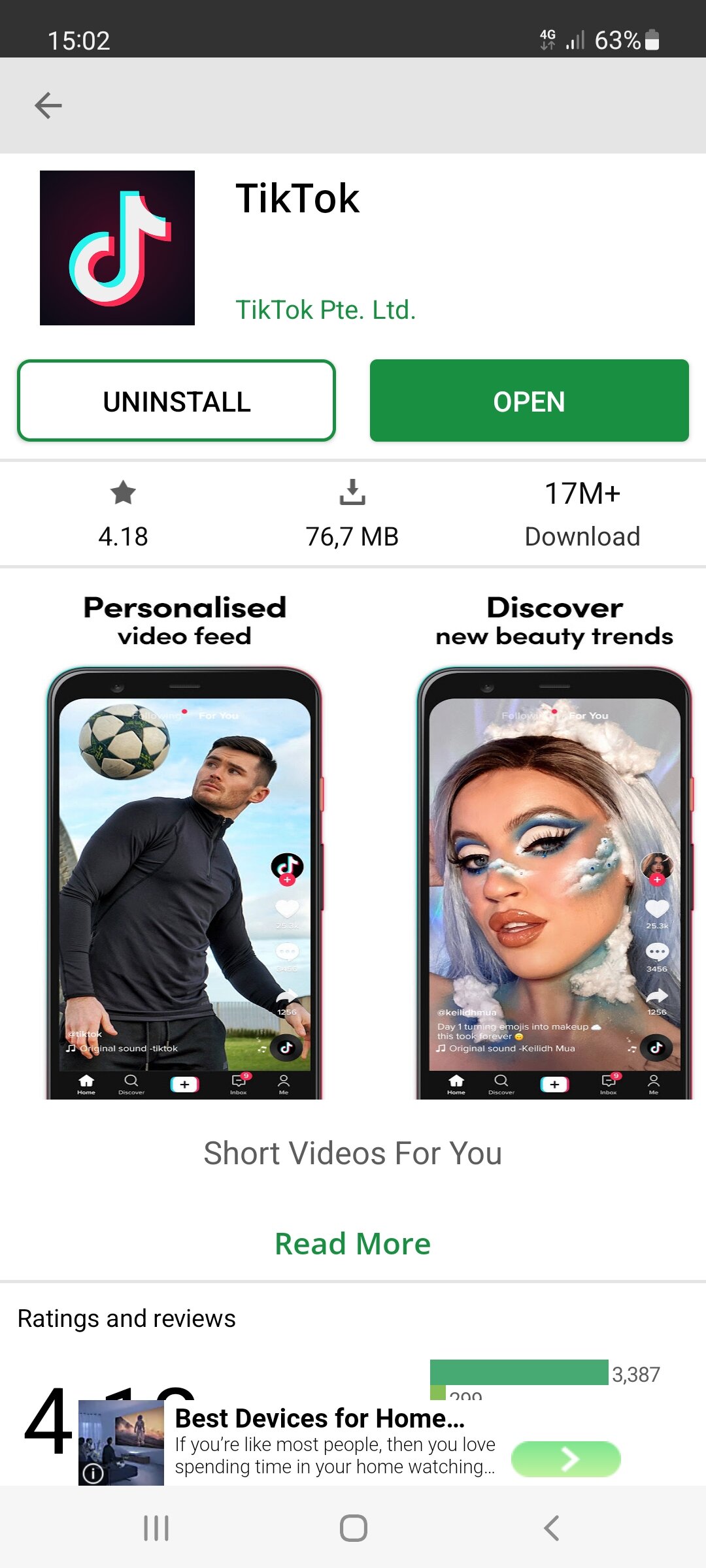Go back using the top arrow

48,105
